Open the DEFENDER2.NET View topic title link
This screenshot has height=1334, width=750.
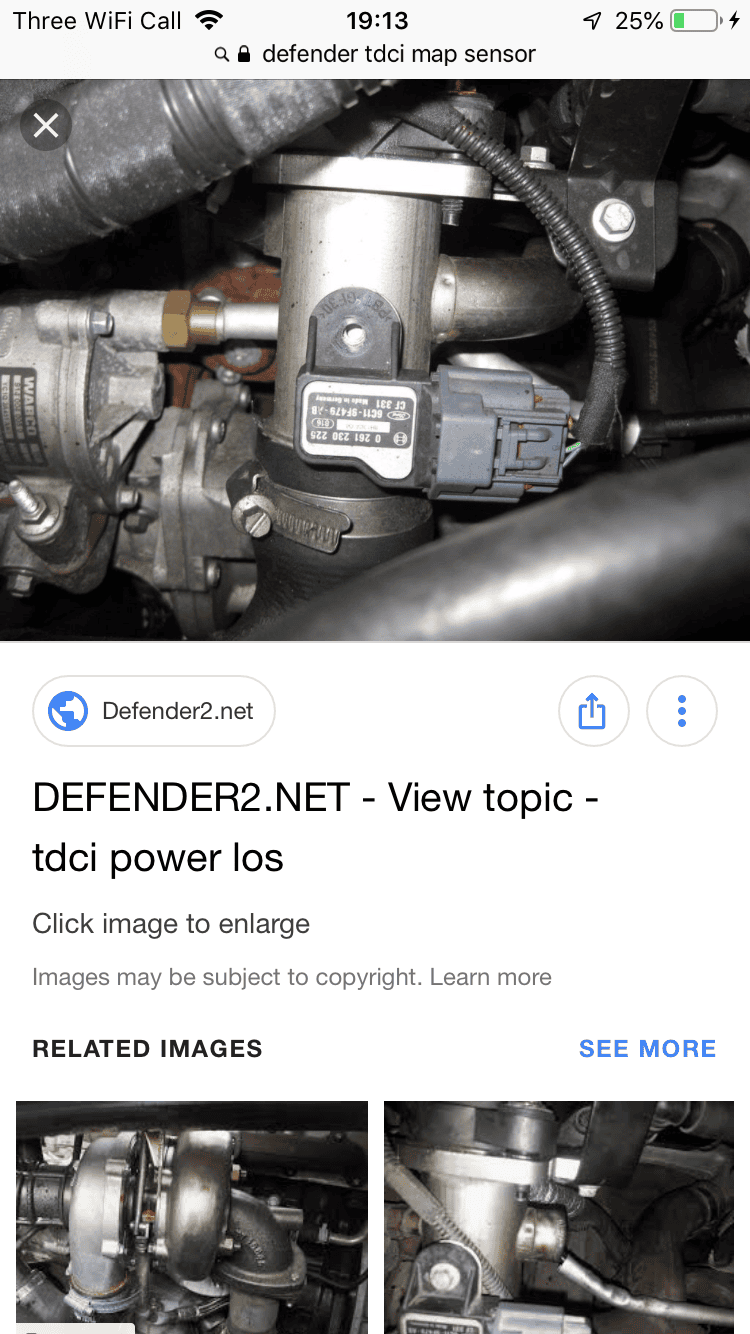(x=316, y=827)
